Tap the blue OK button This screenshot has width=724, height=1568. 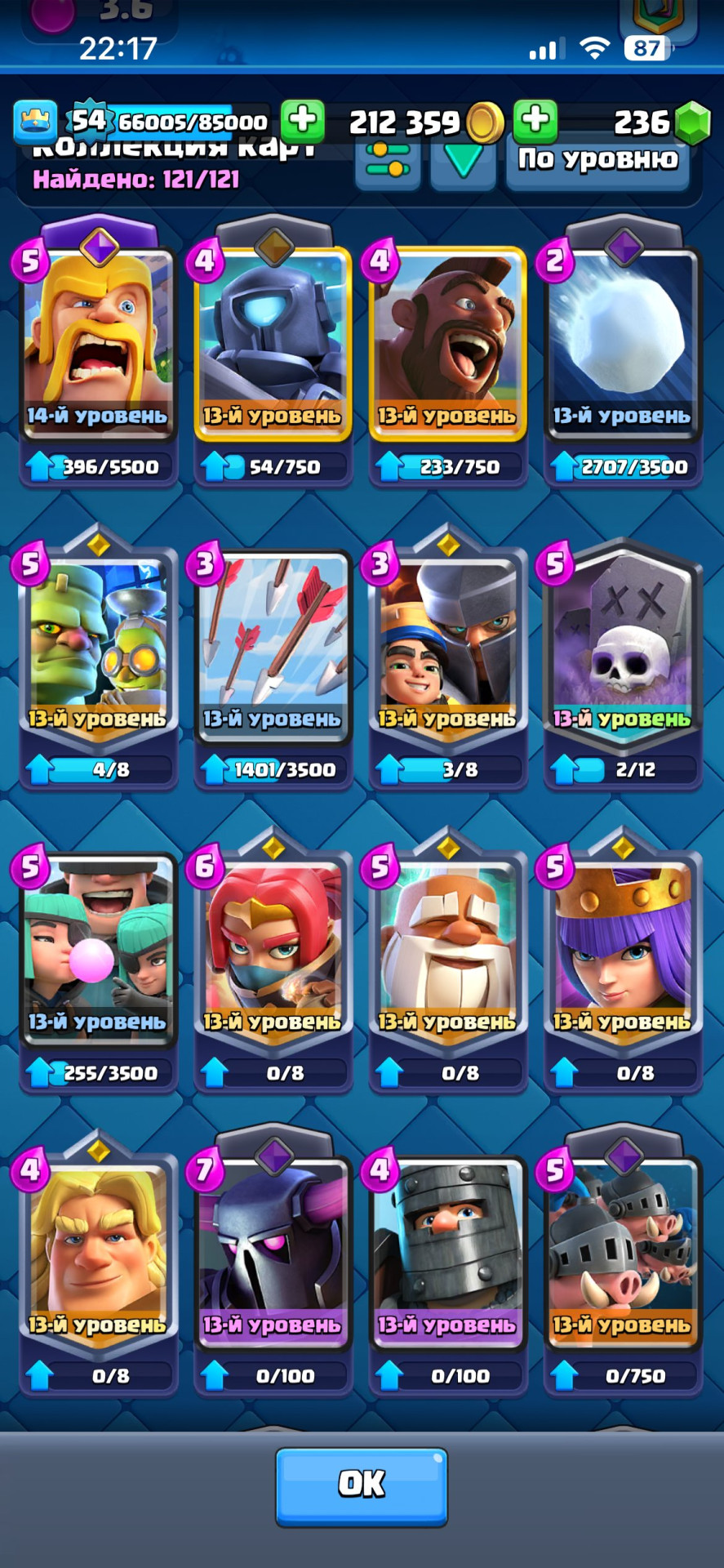[x=362, y=1487]
